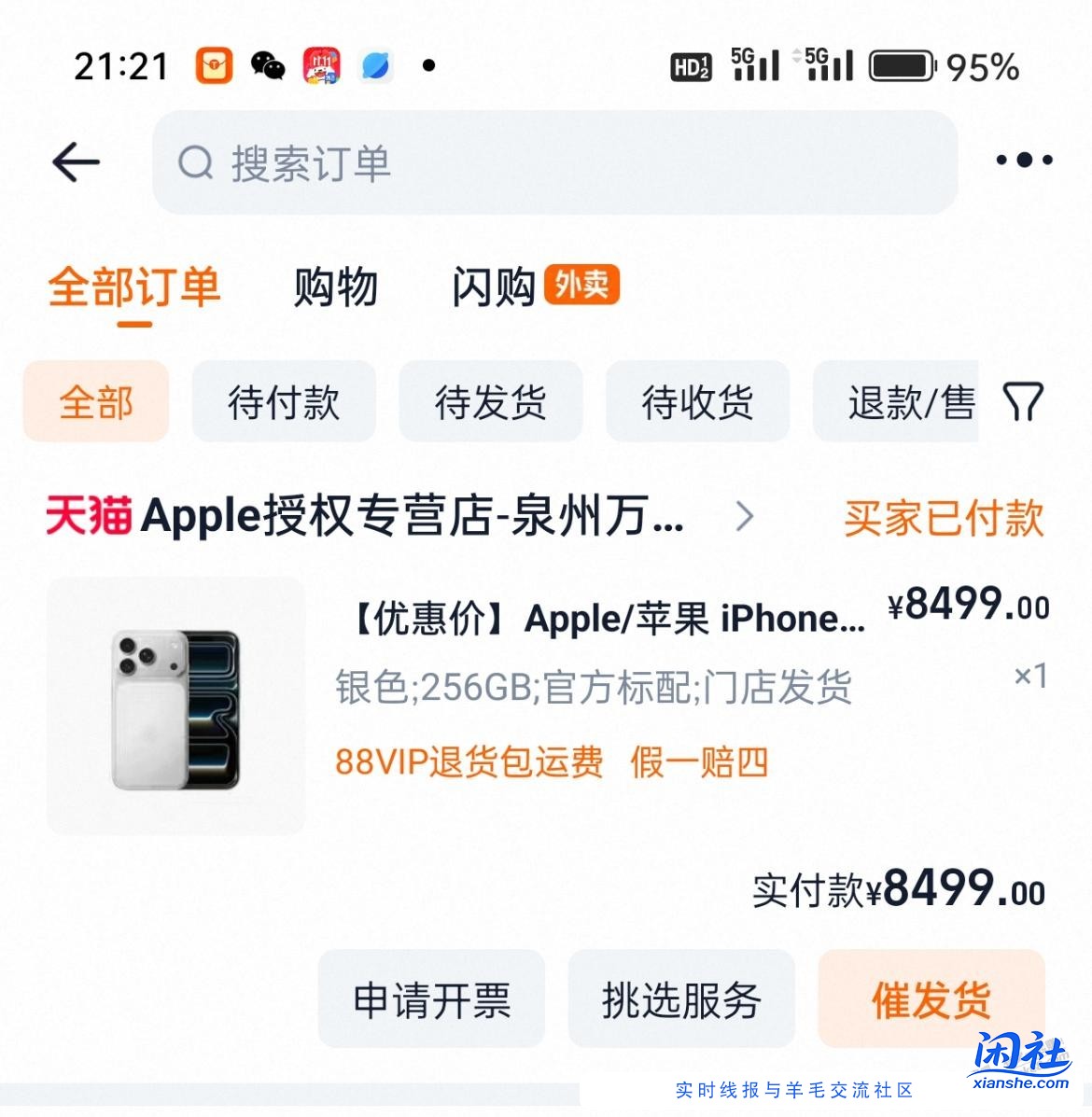Image resolution: width=1092 pixels, height=1117 pixels.
Task: Select the 待收货 filter chip
Action: [697, 401]
